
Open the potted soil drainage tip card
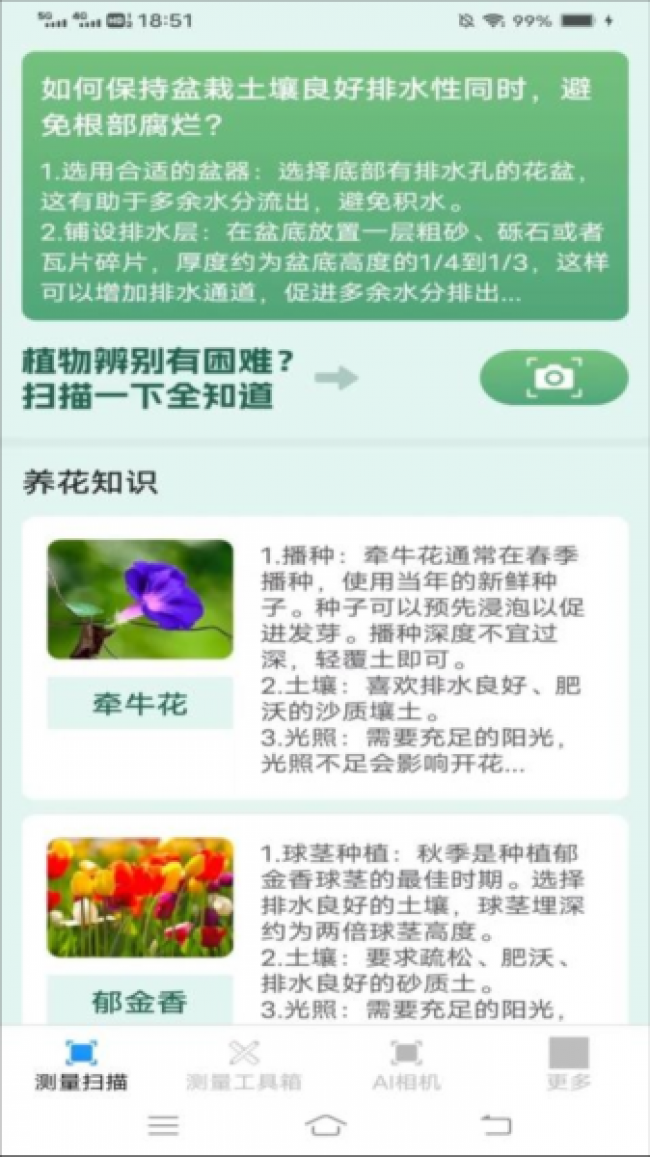[x=325, y=185]
